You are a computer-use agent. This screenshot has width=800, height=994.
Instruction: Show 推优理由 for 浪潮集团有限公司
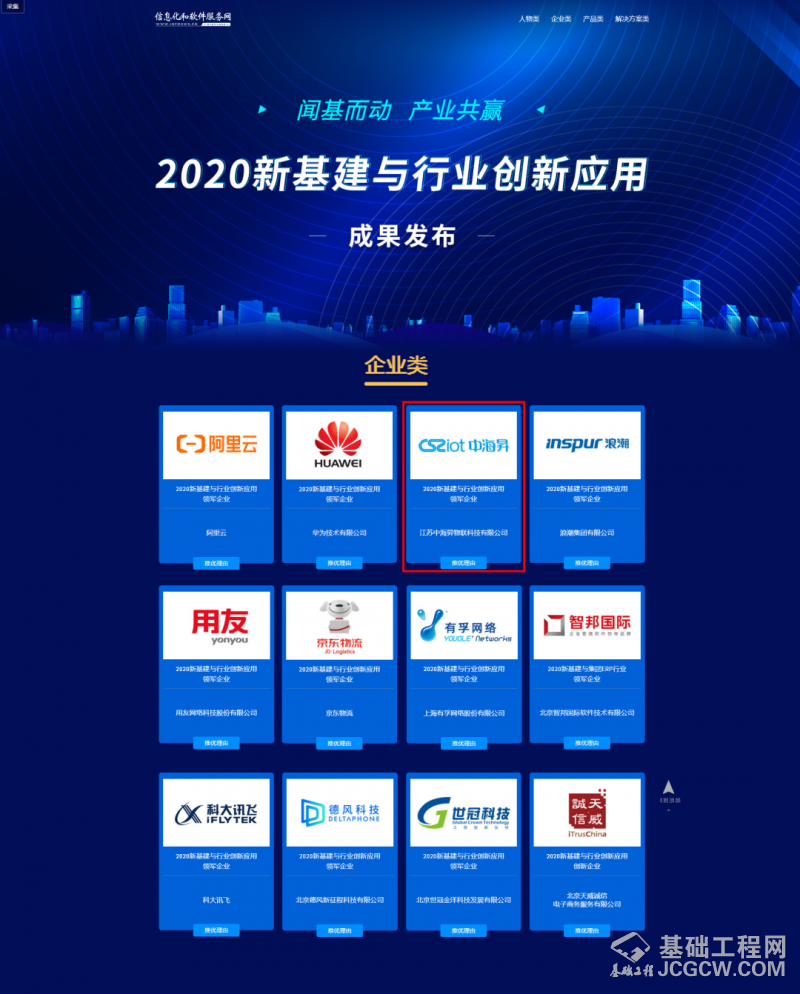coord(587,563)
